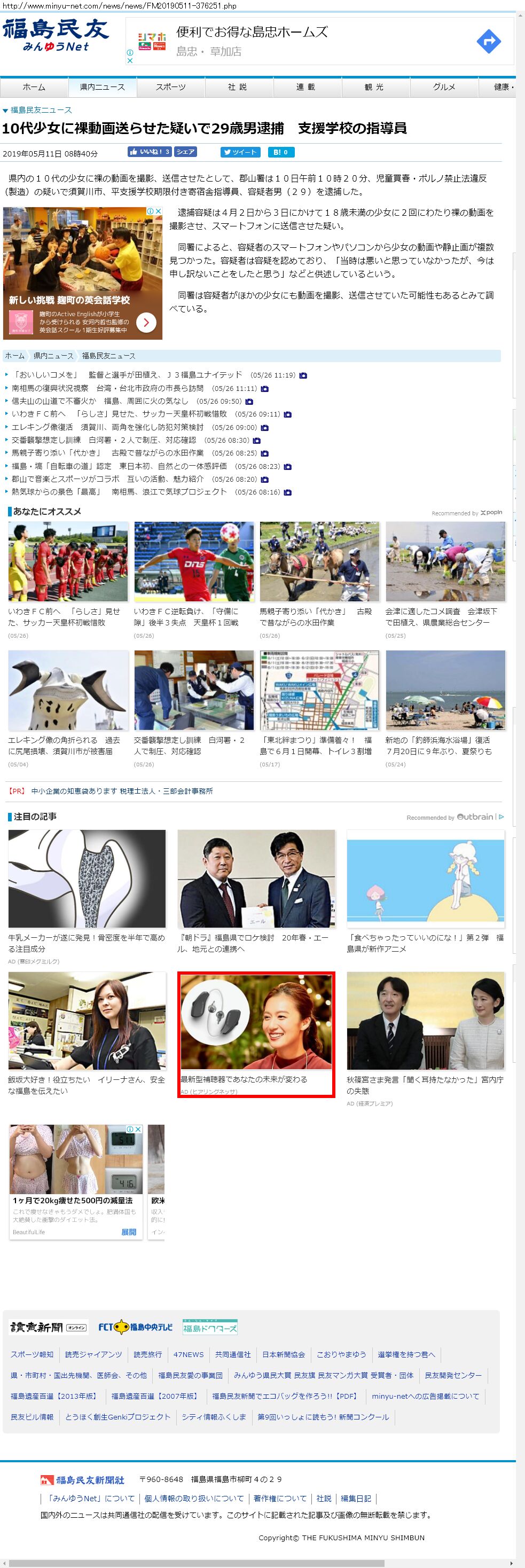The image size is (525, 1568).
Task: Go to the グルメ tab
Action: [444, 87]
